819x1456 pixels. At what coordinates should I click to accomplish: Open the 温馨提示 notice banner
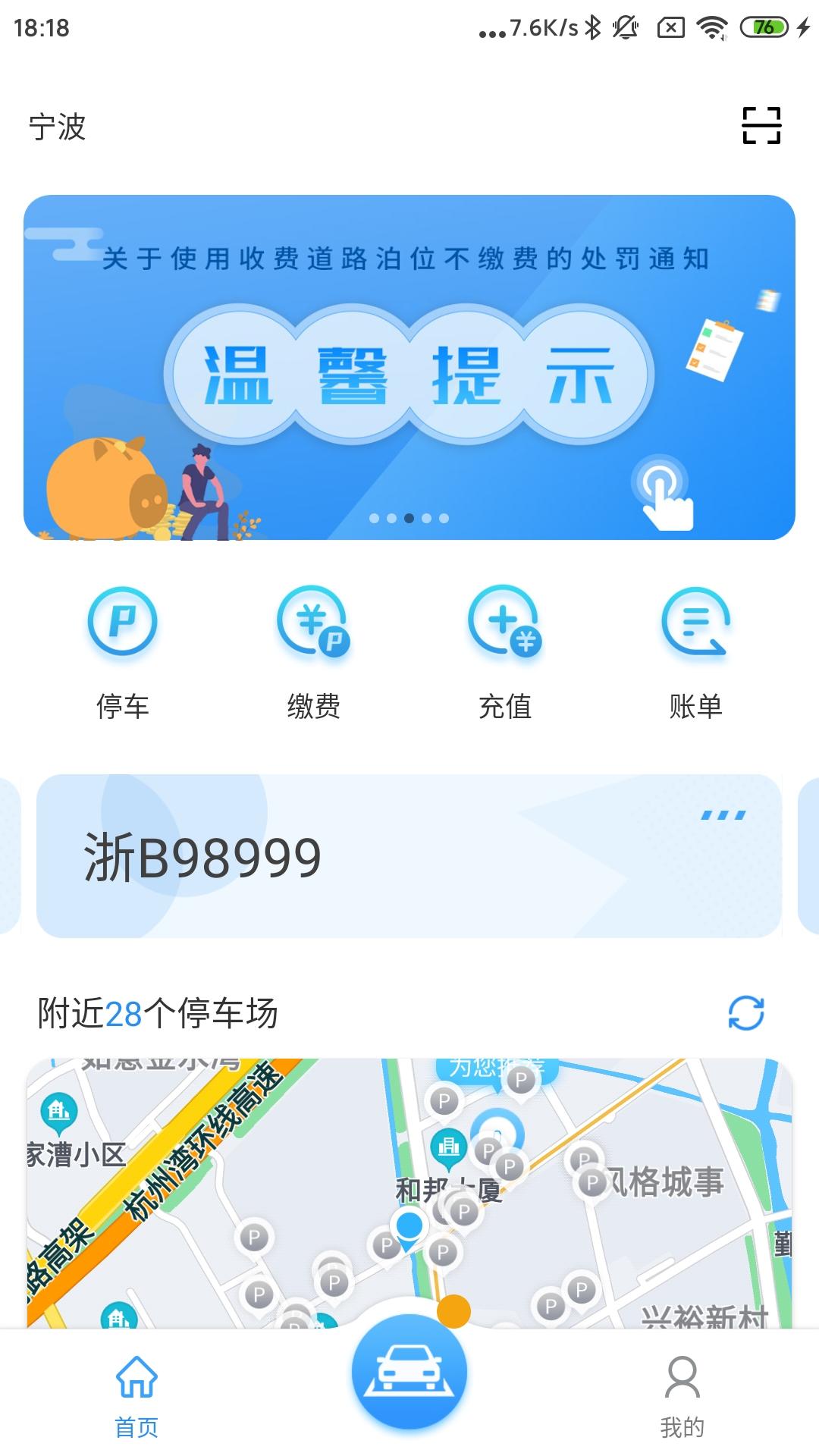point(409,368)
